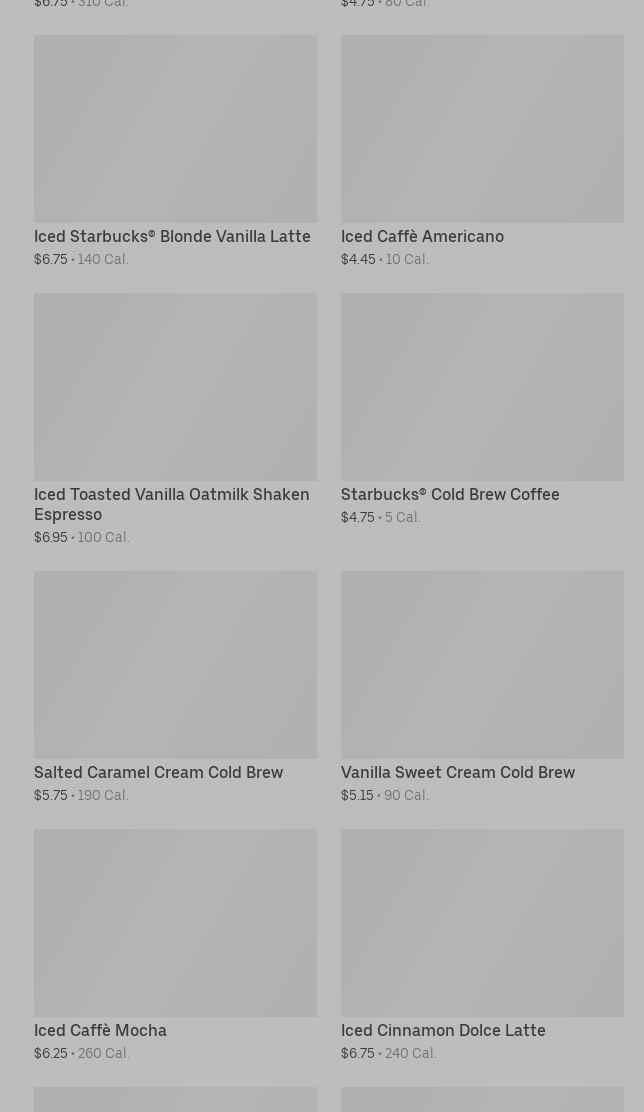The image size is (644, 1112).
Task: Open the Iced Caffè Mocha product
Action: point(175,923)
